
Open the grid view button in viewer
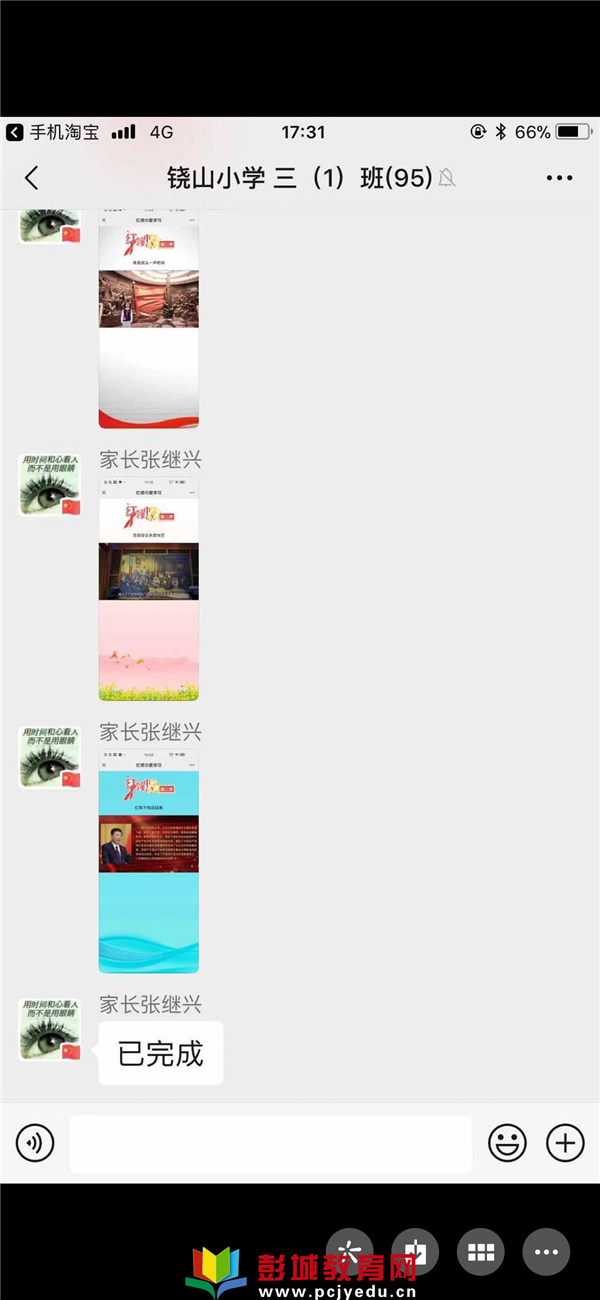(481, 1252)
